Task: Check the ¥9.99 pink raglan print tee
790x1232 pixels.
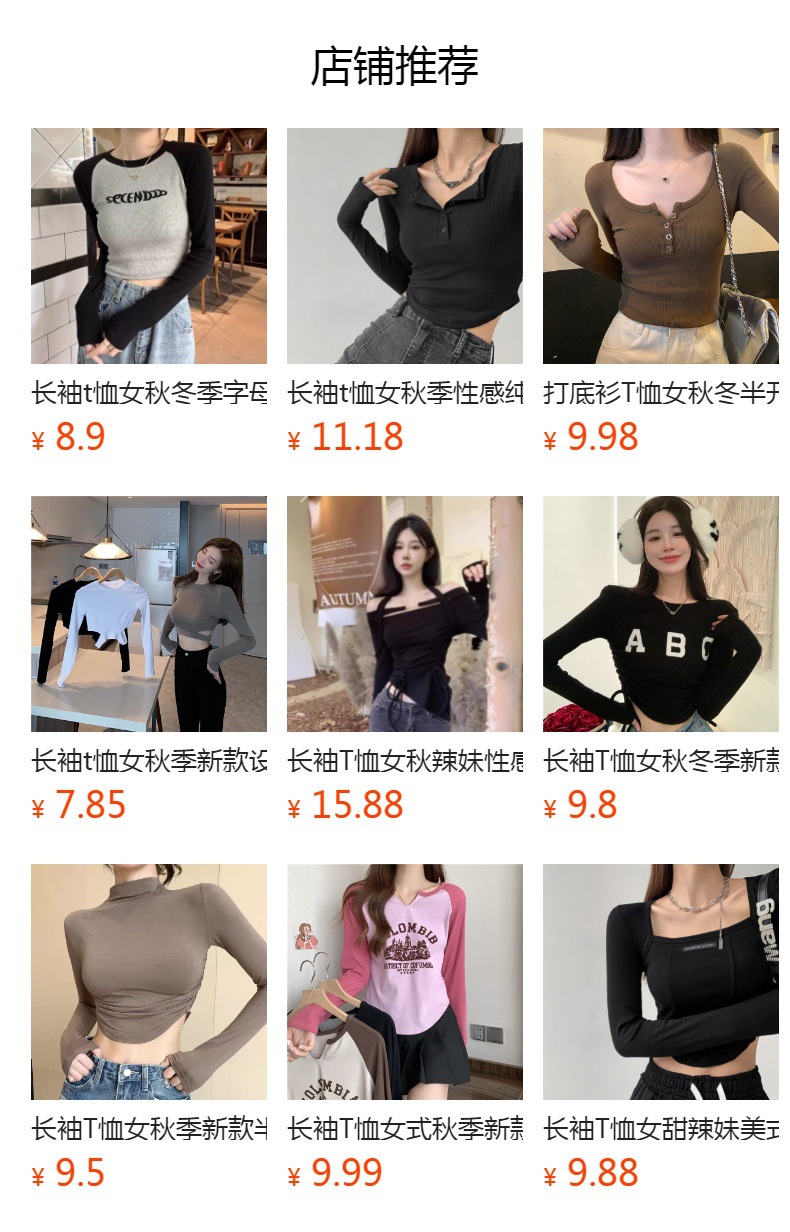Action: pos(405,982)
